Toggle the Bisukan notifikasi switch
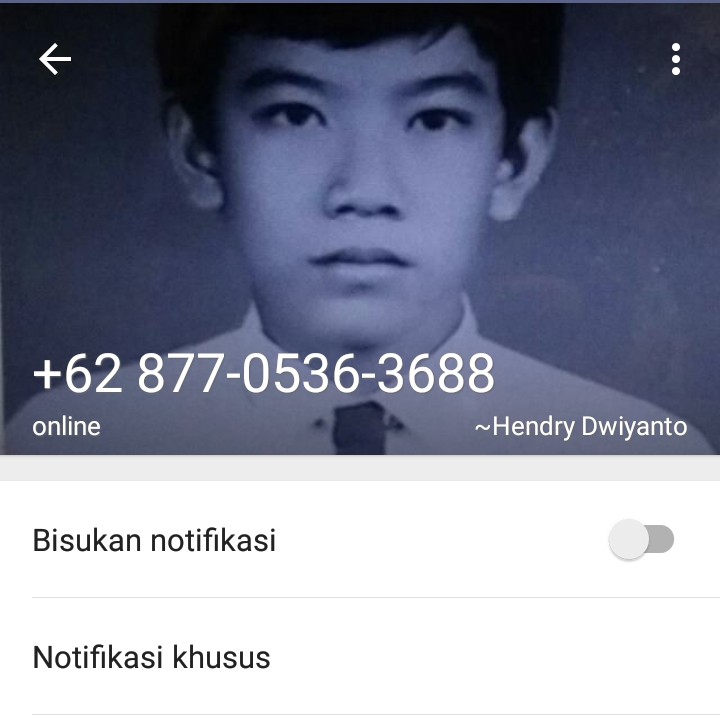The image size is (720, 720). tap(641, 540)
